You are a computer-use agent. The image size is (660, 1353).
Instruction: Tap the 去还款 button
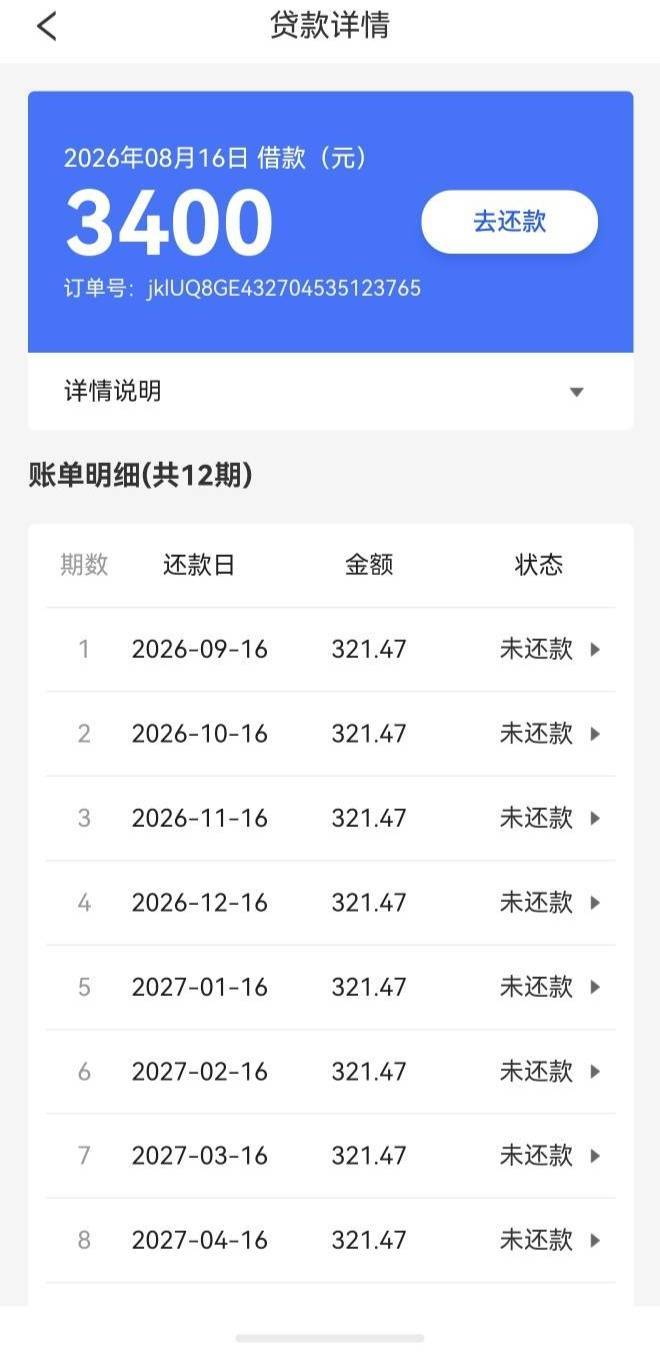click(x=509, y=222)
